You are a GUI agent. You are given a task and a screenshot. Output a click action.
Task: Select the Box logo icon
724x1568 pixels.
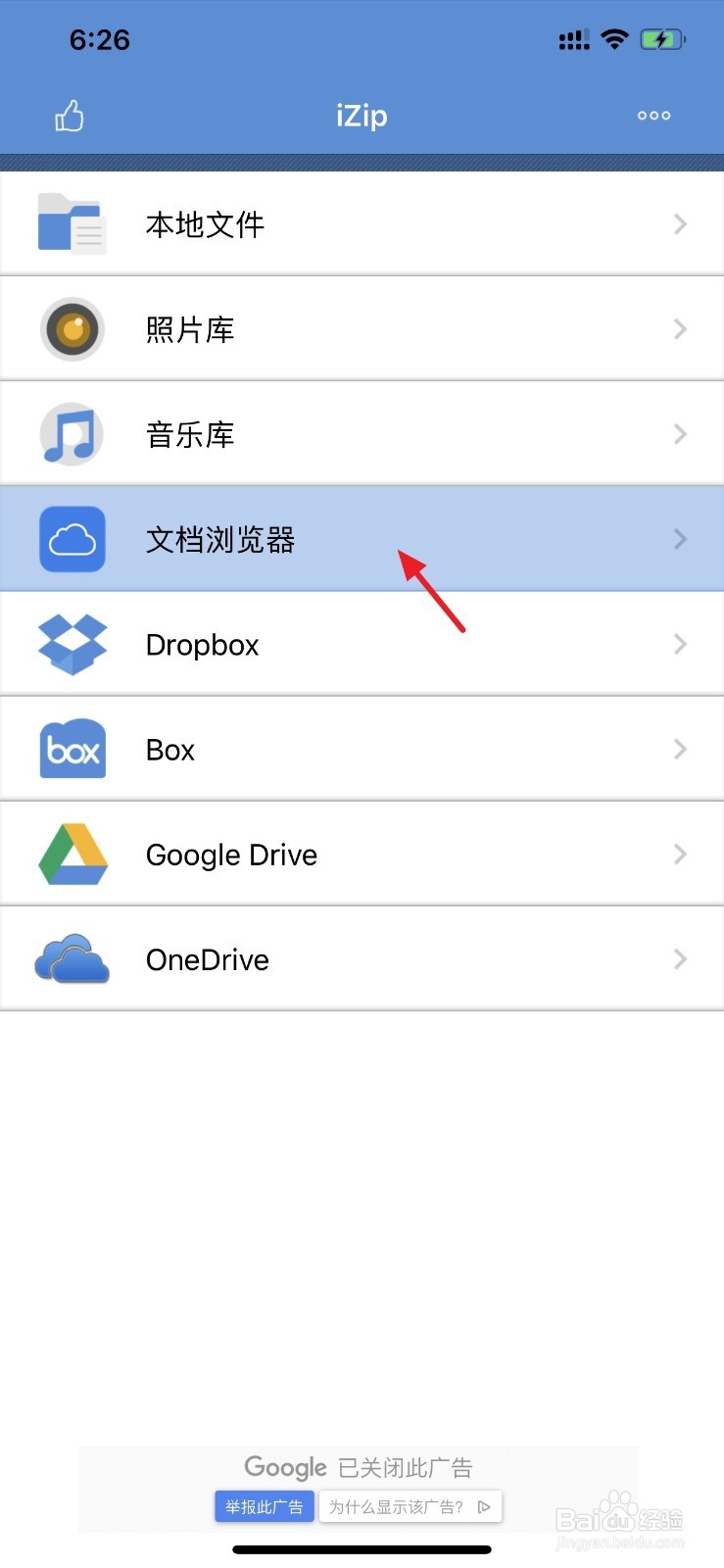pyautogui.click(x=72, y=748)
